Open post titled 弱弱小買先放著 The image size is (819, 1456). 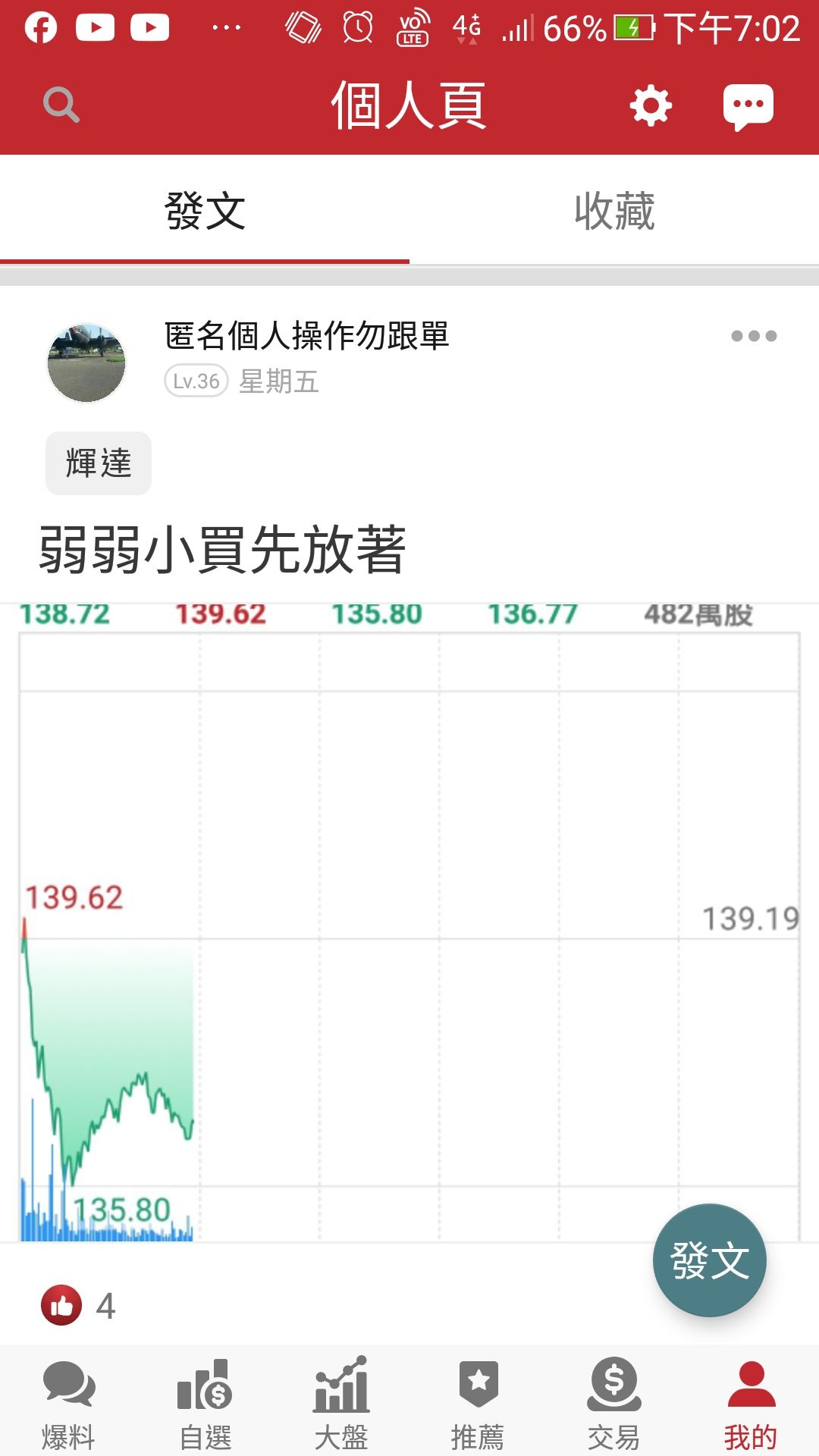[x=223, y=549]
